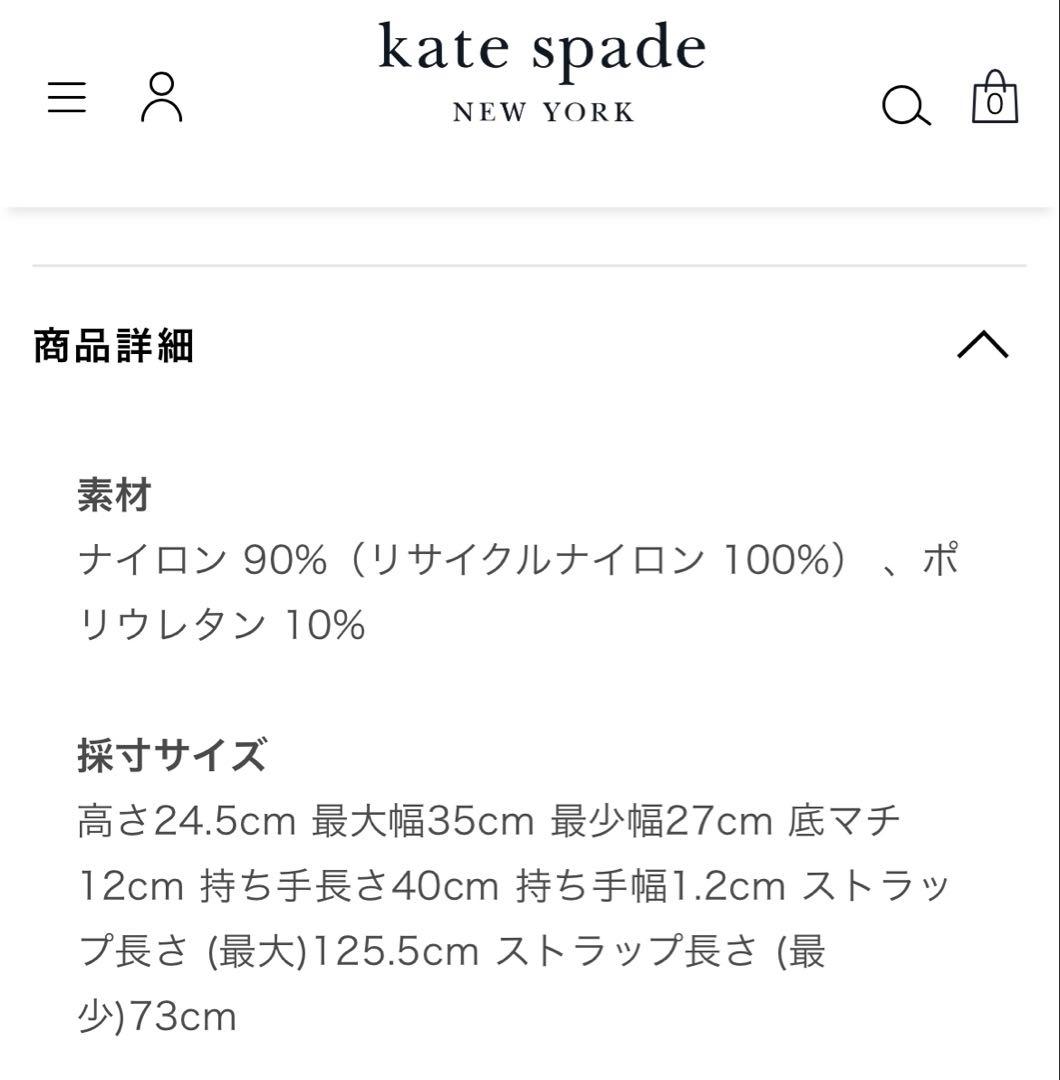The width and height of the screenshot is (1060, 1080).
Task: Select the 商品詳細 section heading
Action: (113, 347)
